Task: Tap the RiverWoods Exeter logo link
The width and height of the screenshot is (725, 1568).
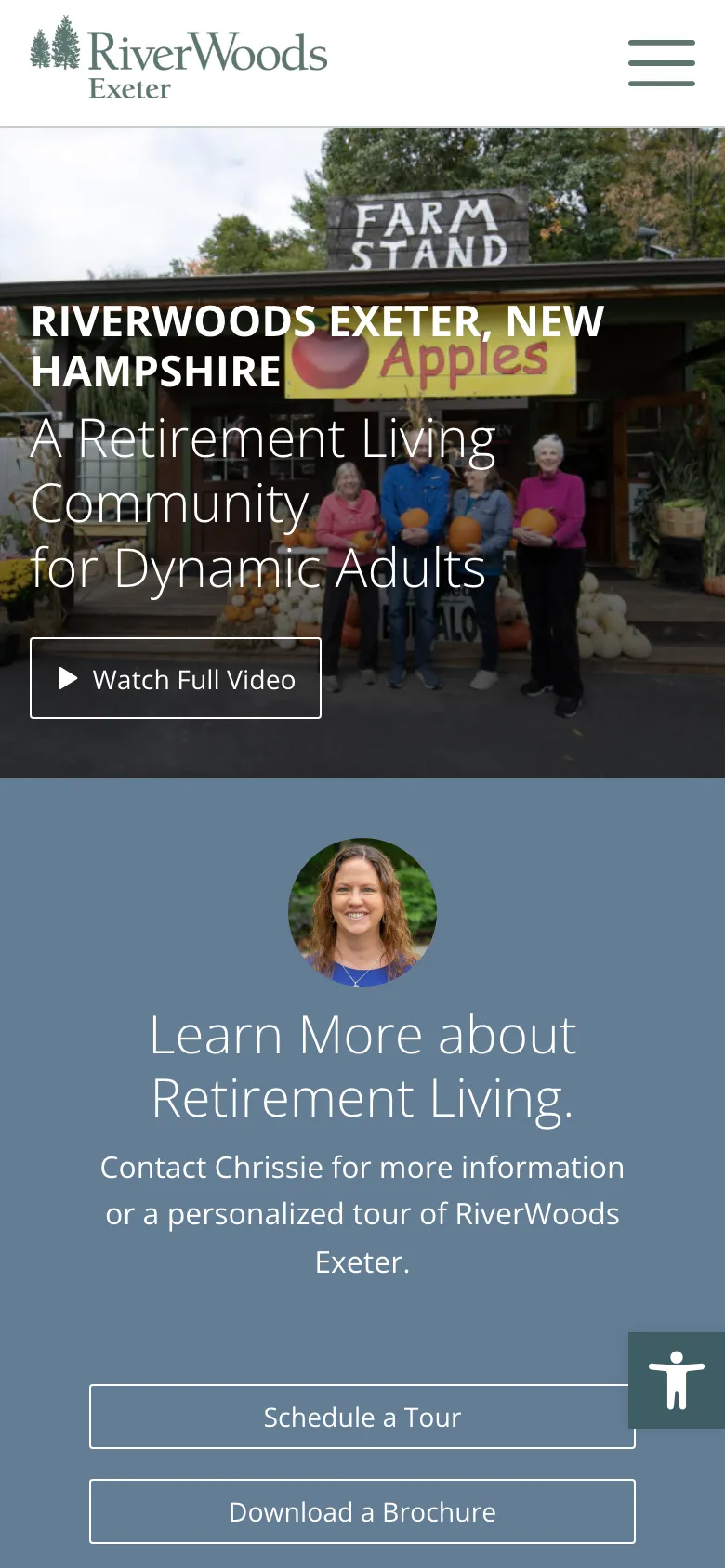Action: pos(179,60)
